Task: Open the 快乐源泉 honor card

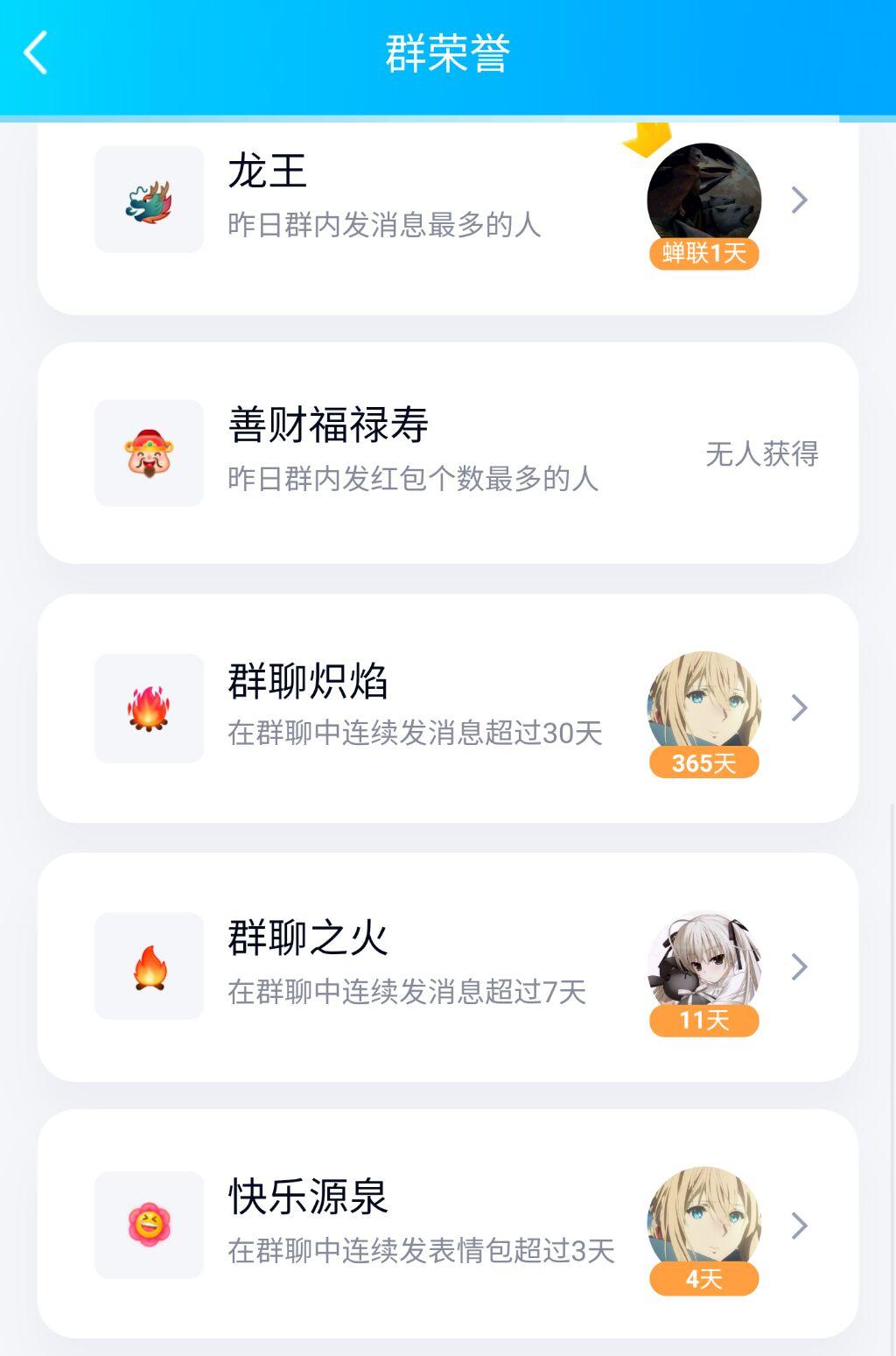Action: tap(447, 1224)
